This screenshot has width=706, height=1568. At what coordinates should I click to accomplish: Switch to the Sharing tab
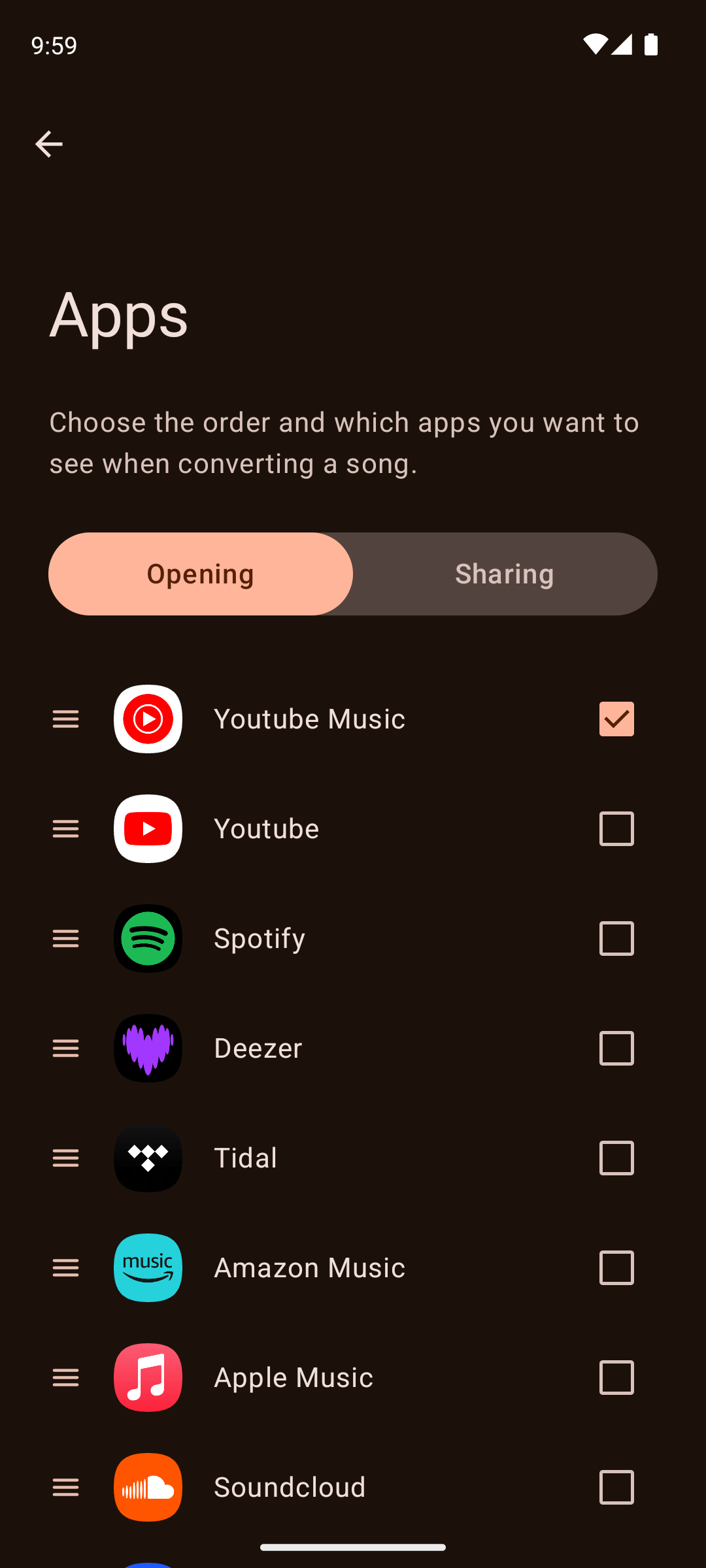tap(505, 574)
